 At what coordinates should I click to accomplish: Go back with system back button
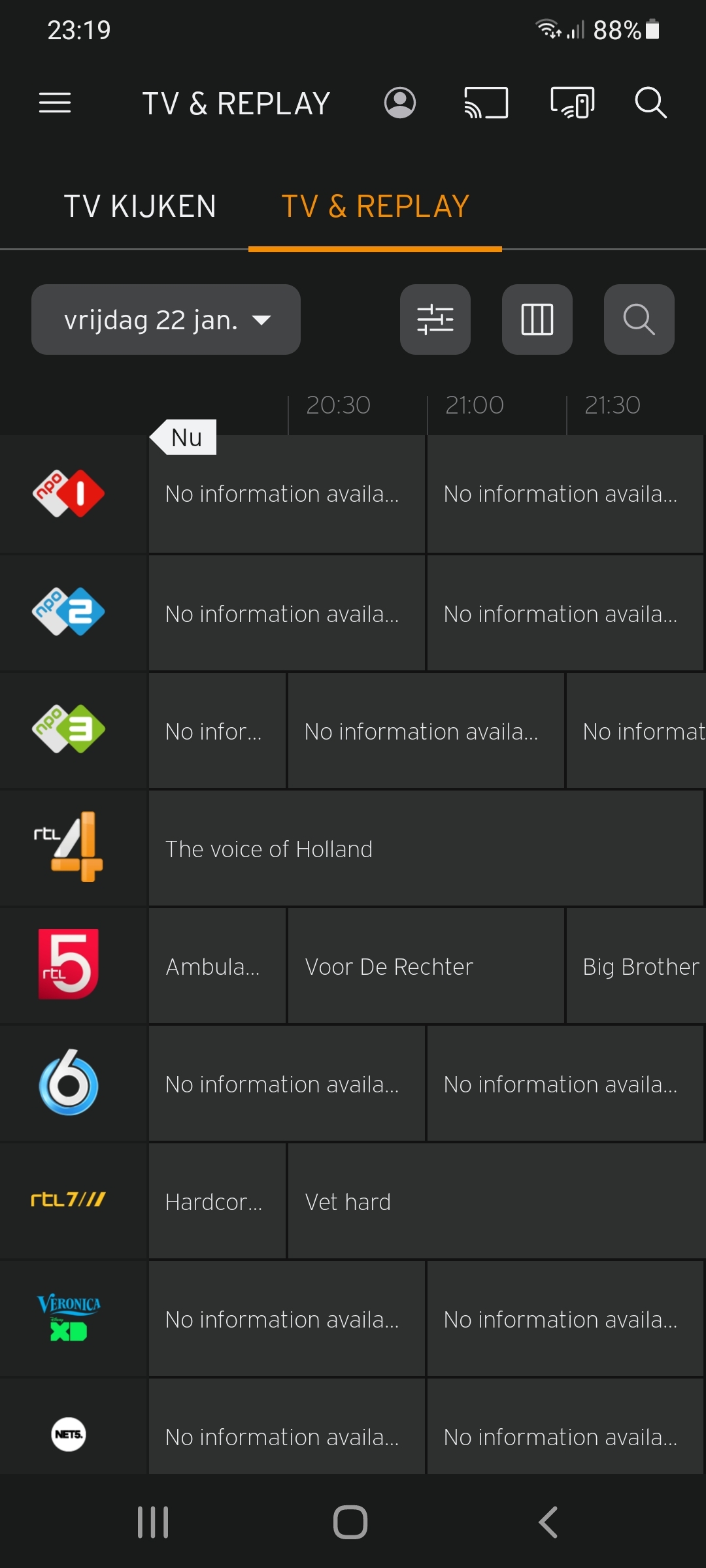coord(548,1522)
